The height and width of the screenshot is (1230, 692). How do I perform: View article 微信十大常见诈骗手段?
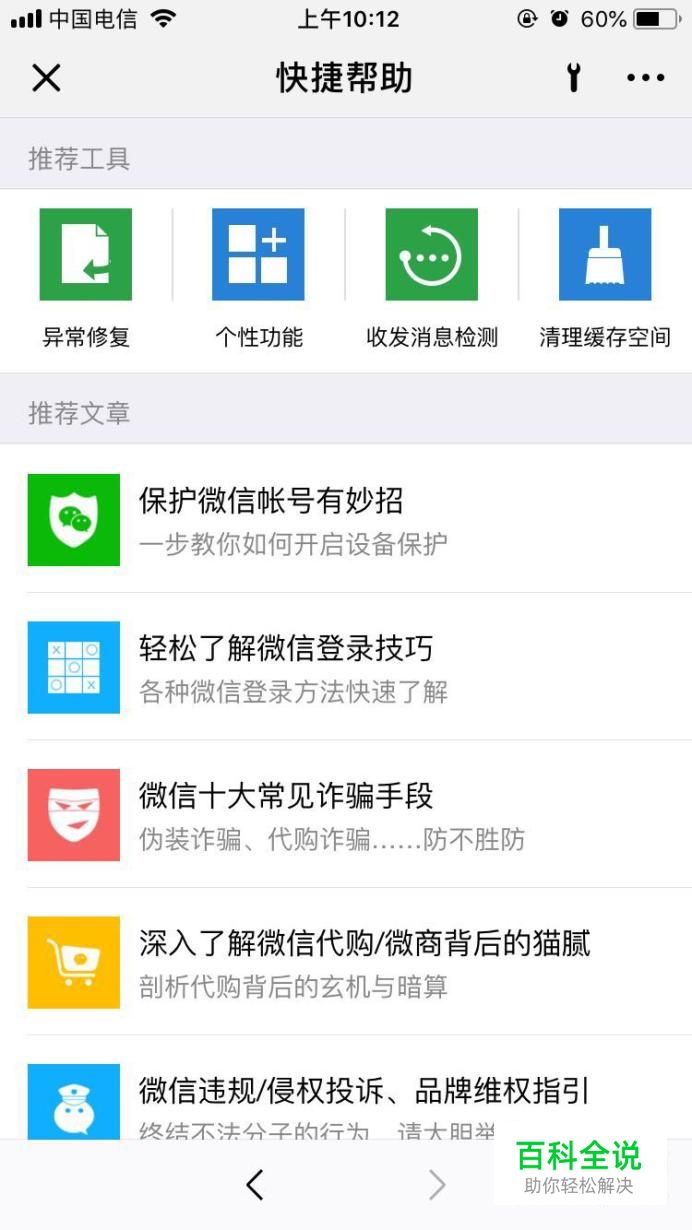click(x=346, y=815)
